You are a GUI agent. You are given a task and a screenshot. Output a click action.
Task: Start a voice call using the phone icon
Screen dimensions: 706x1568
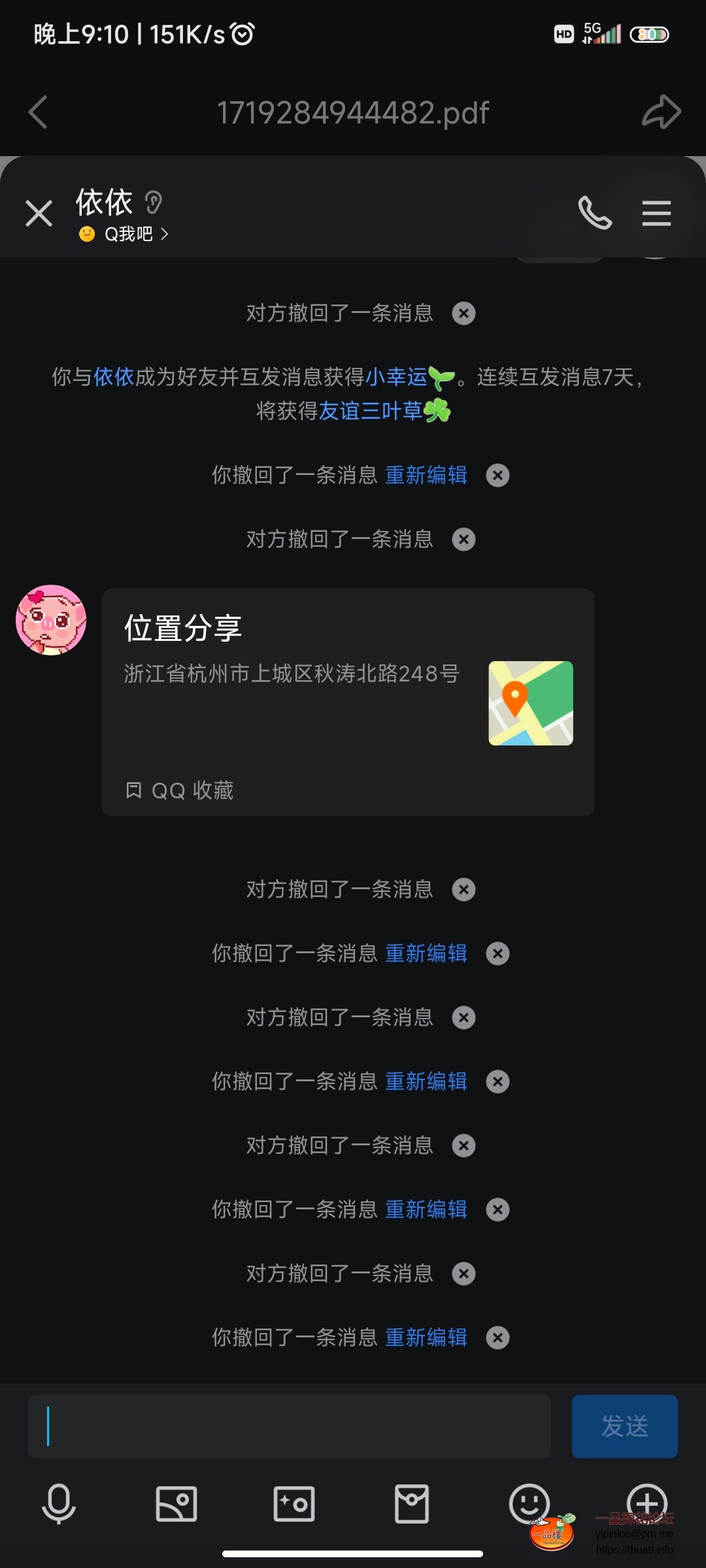point(596,212)
